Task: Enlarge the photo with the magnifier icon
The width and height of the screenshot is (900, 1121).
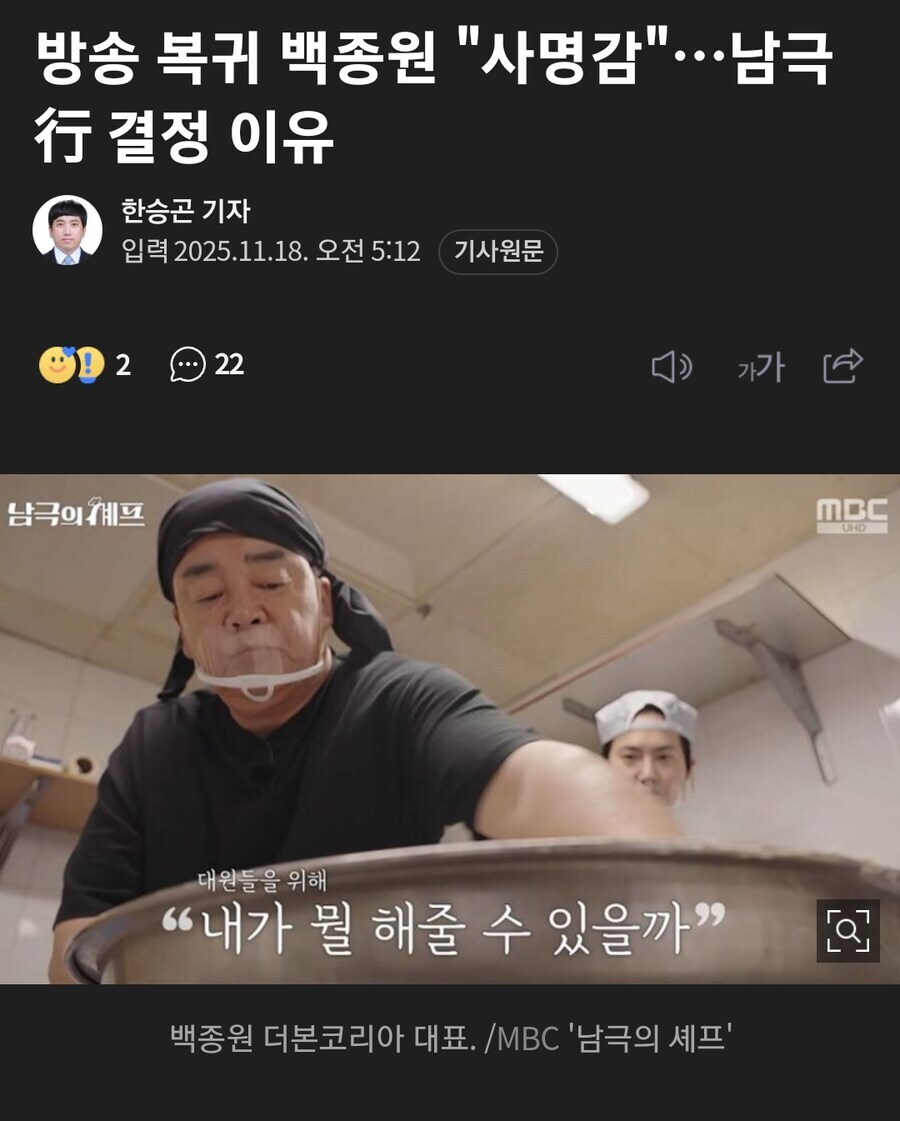Action: click(x=848, y=932)
